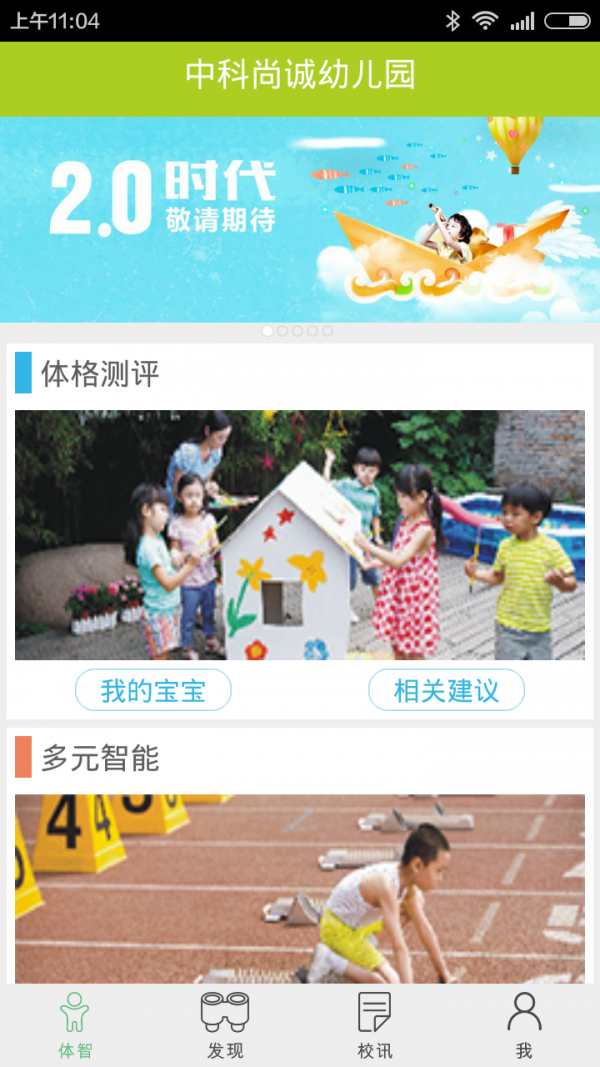Image resolution: width=600 pixels, height=1067 pixels.
Task: Open 相关建议 suggestions
Action: tap(446, 690)
